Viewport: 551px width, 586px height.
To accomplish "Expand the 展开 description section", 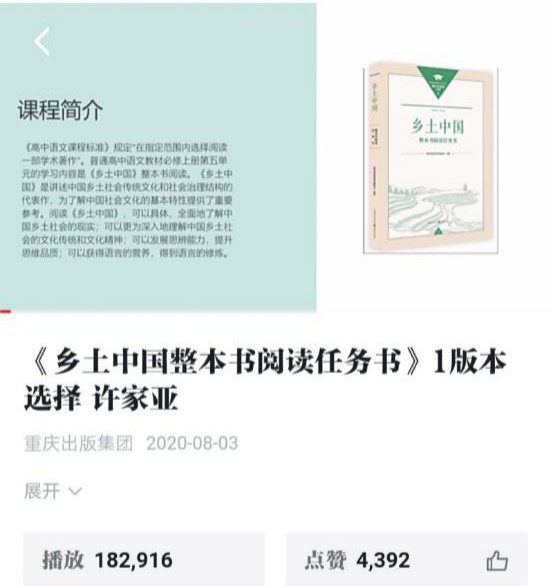I will point(53,491).
